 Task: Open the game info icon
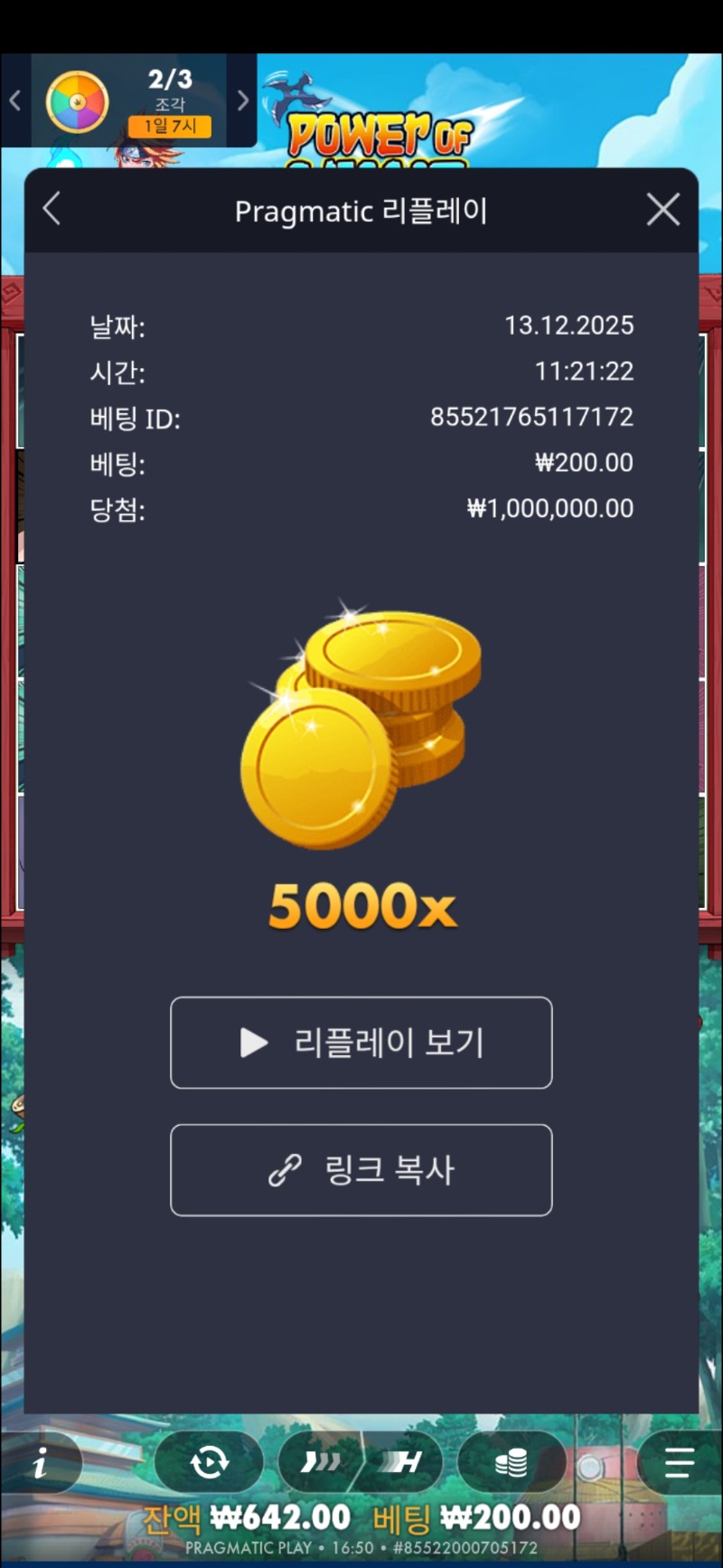click(40, 1463)
